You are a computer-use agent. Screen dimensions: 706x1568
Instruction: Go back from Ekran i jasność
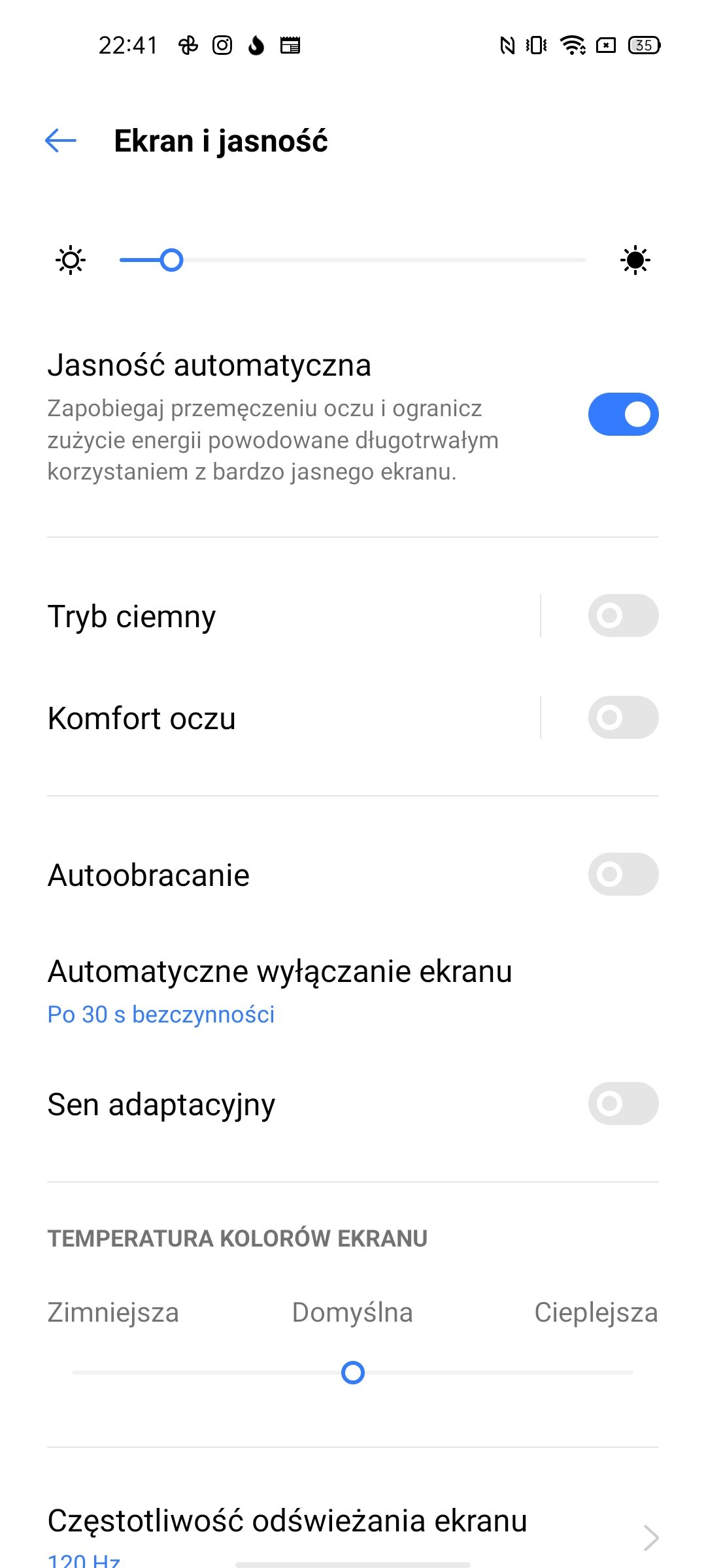pos(61,140)
